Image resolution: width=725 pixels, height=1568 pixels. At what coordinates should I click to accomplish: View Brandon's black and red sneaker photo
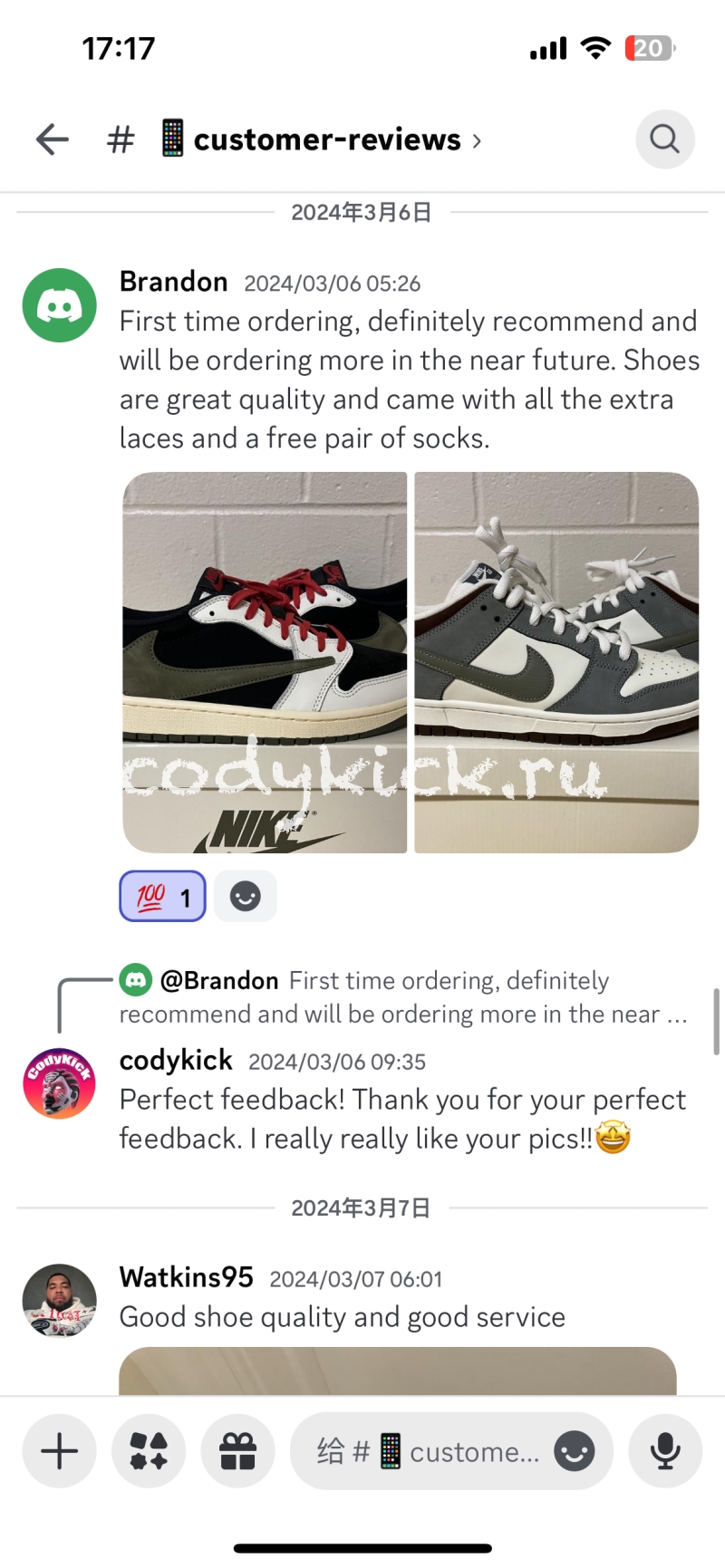pyautogui.click(x=265, y=662)
